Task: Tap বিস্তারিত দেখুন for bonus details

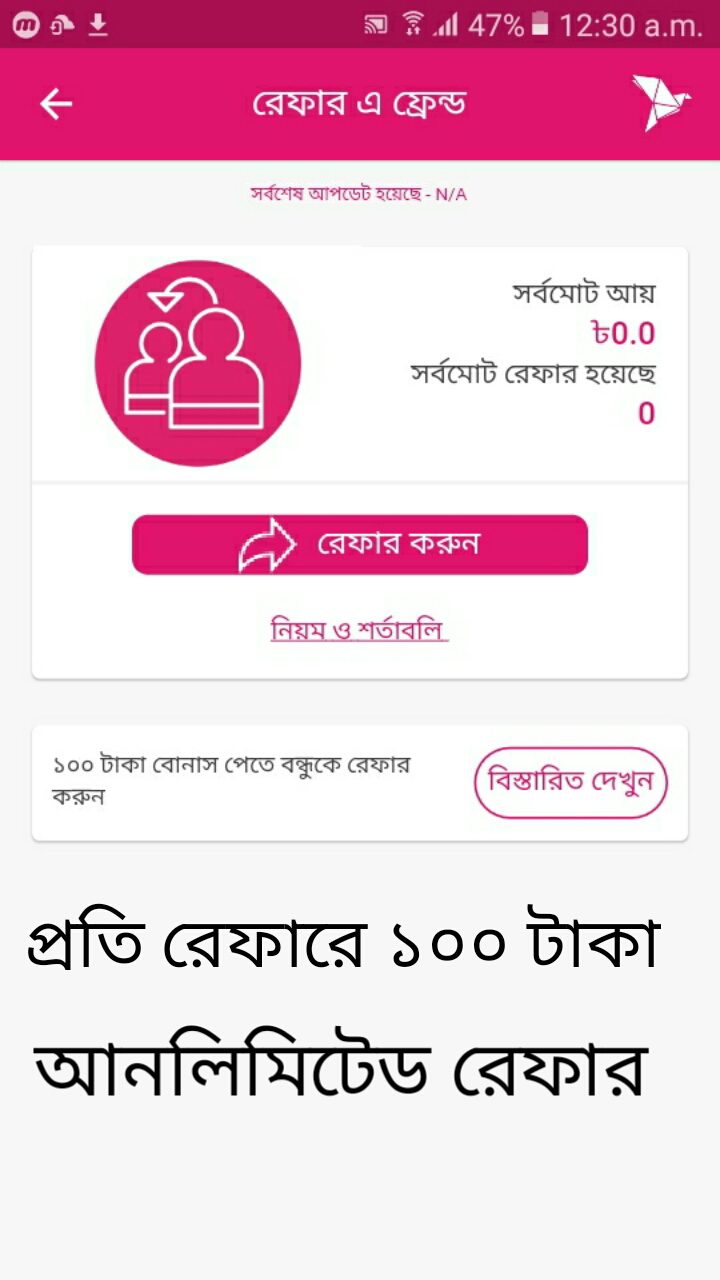Action: click(570, 782)
